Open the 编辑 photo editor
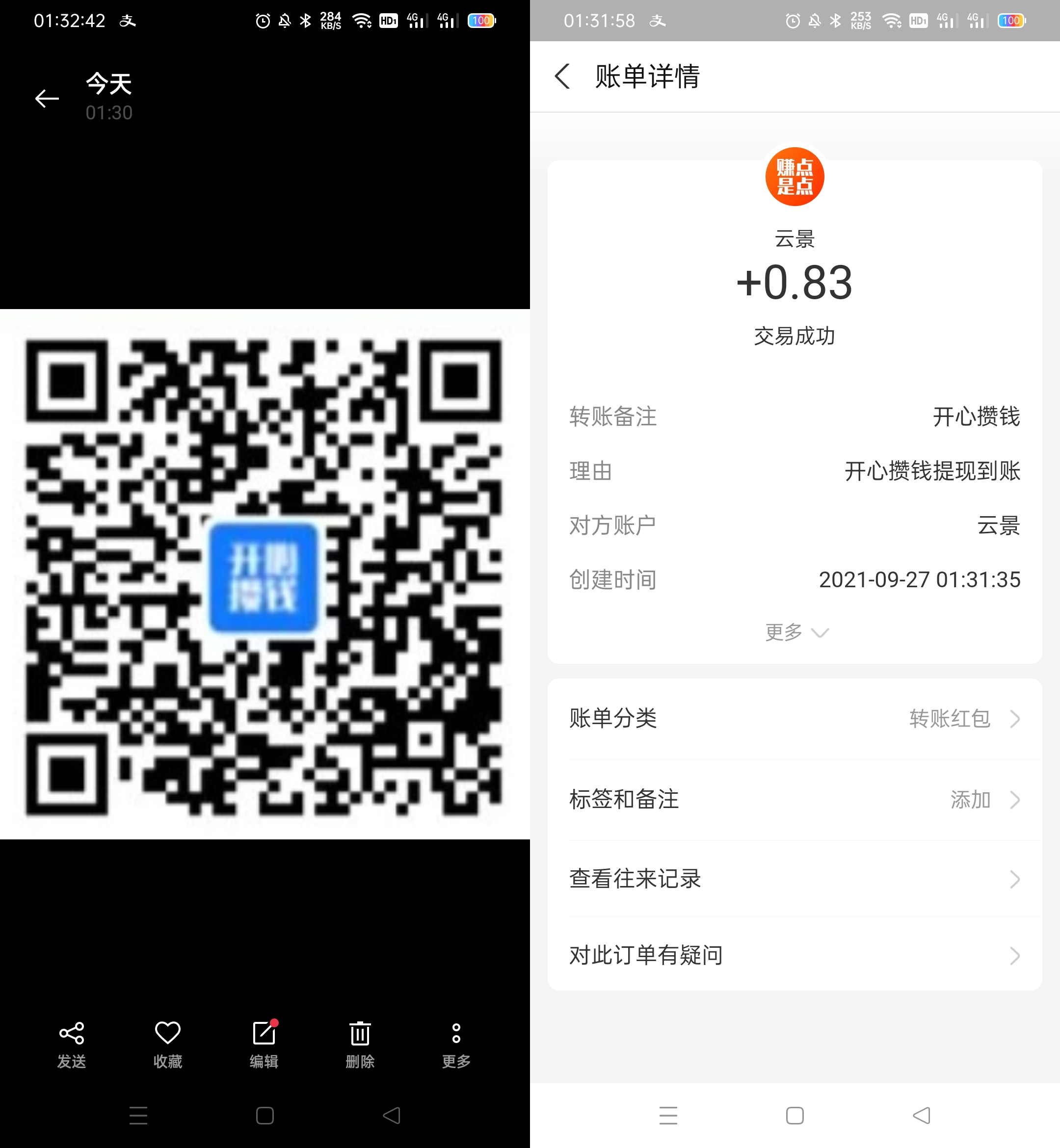Image resolution: width=1060 pixels, height=1148 pixels. (264, 1044)
